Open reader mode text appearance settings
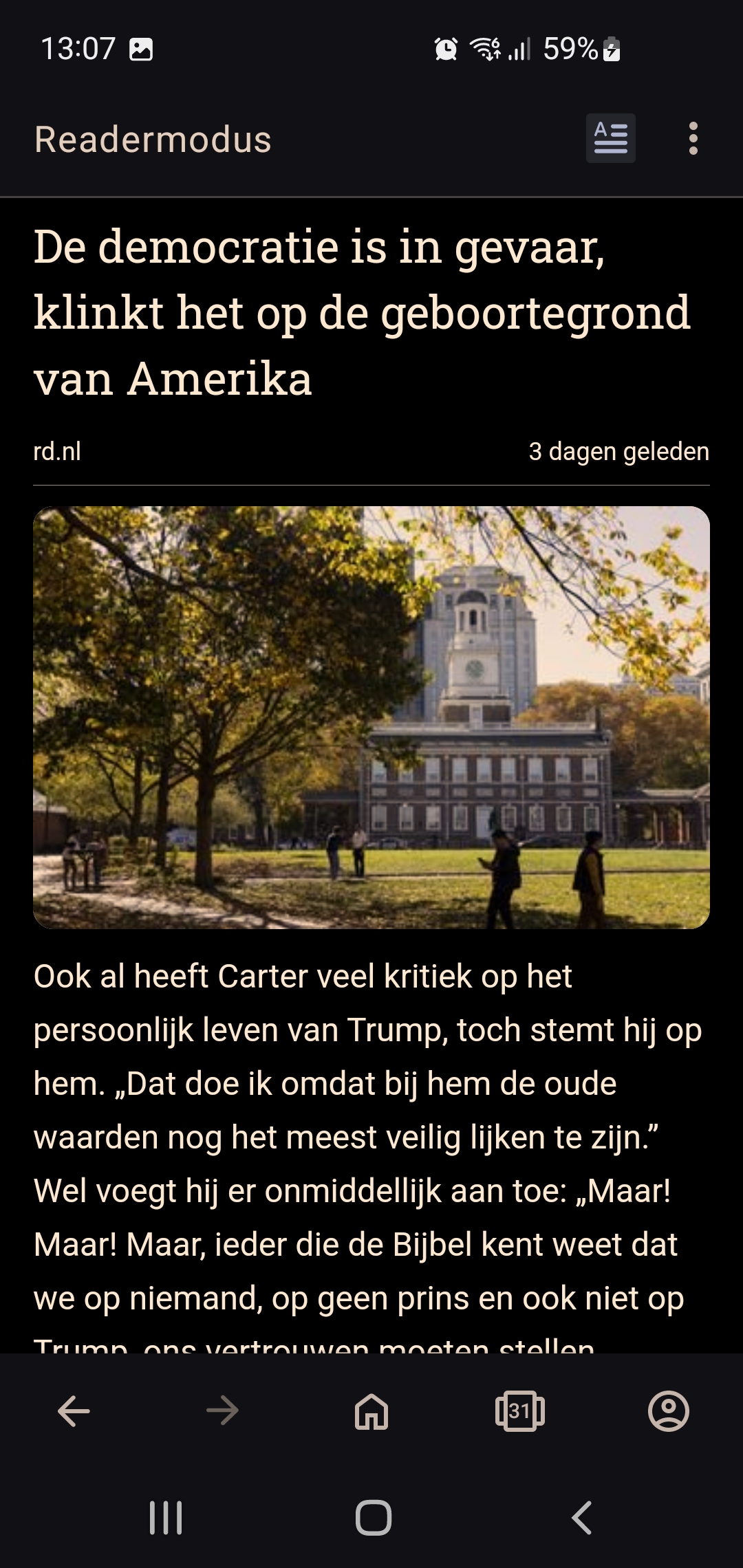 pos(610,138)
